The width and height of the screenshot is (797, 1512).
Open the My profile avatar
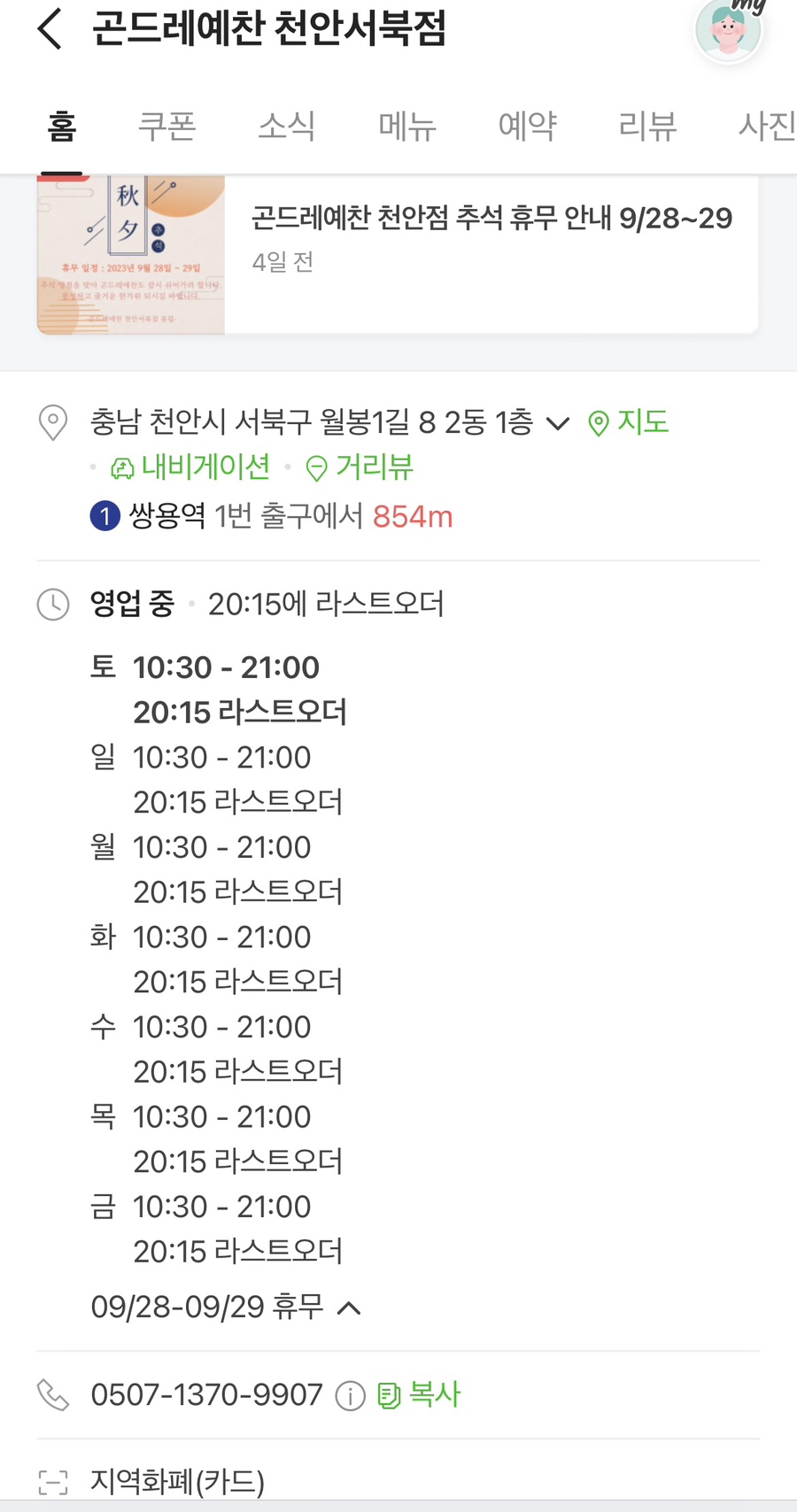tap(728, 30)
